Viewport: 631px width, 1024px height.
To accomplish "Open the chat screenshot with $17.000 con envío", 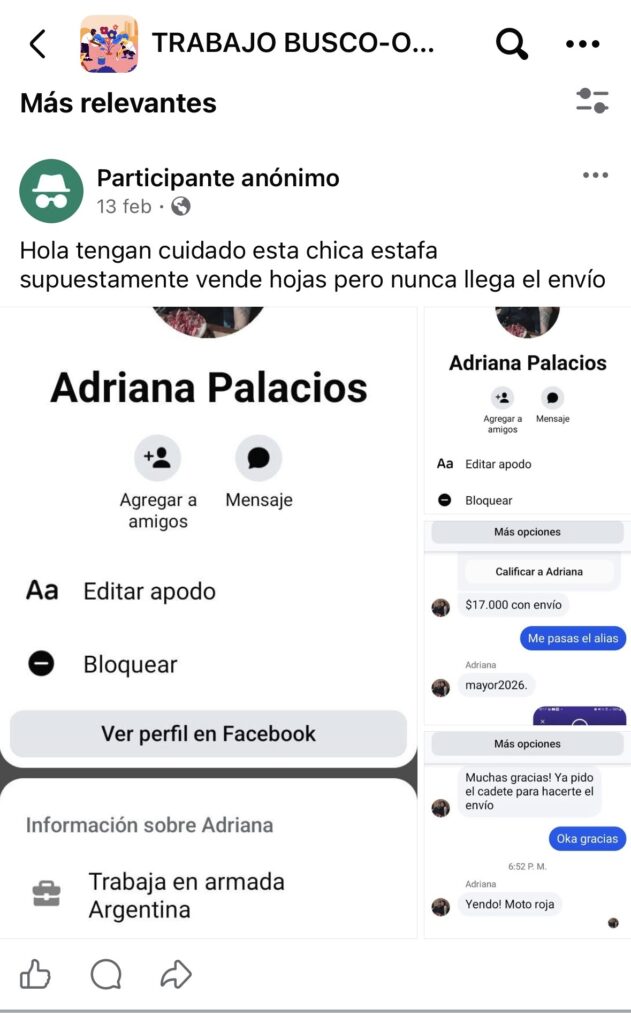I will click(527, 620).
